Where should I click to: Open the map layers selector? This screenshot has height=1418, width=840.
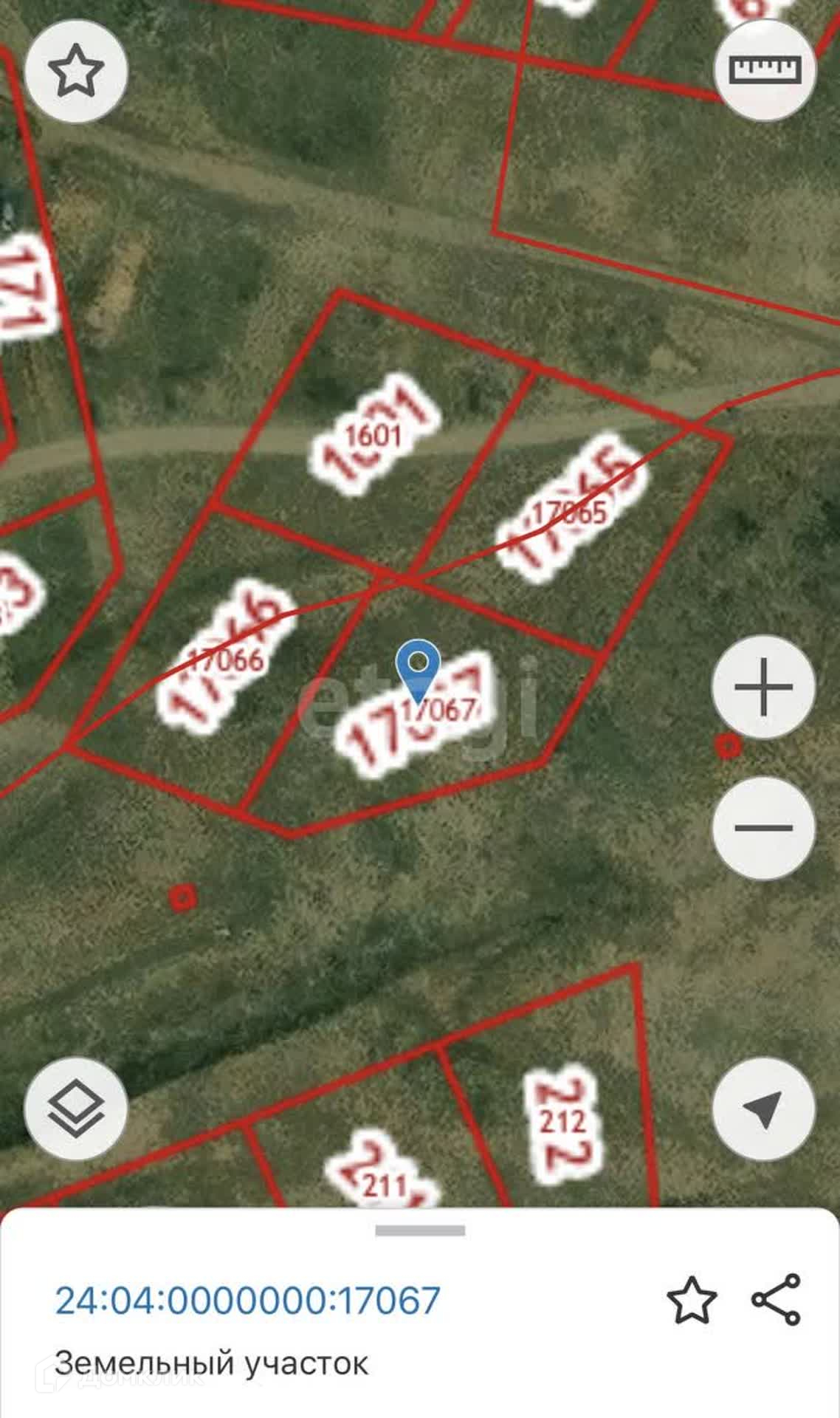click(x=76, y=1108)
